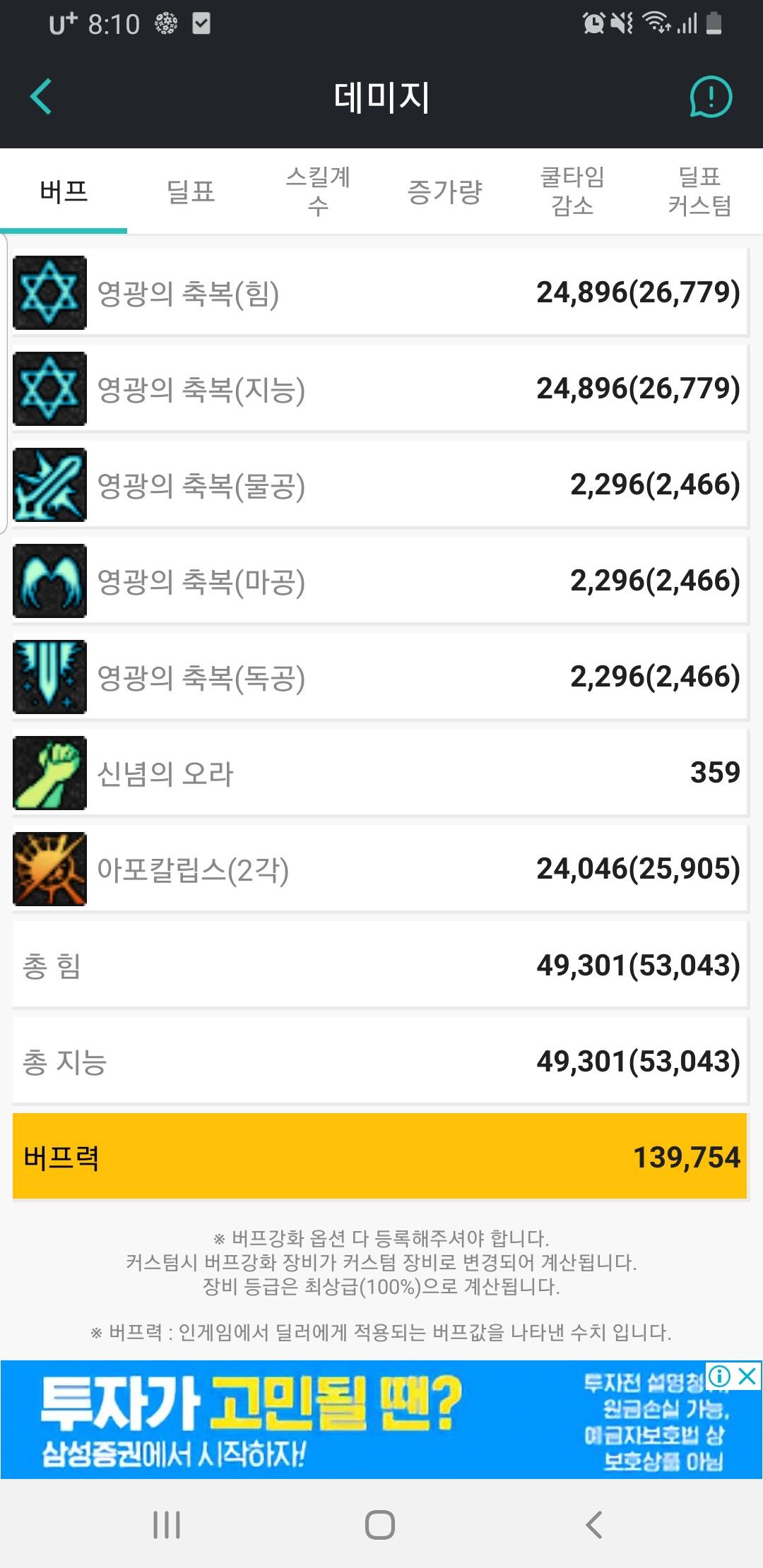The height and width of the screenshot is (1568, 763).
Task: Open recent apps from navigation bar
Action: pos(167,1524)
